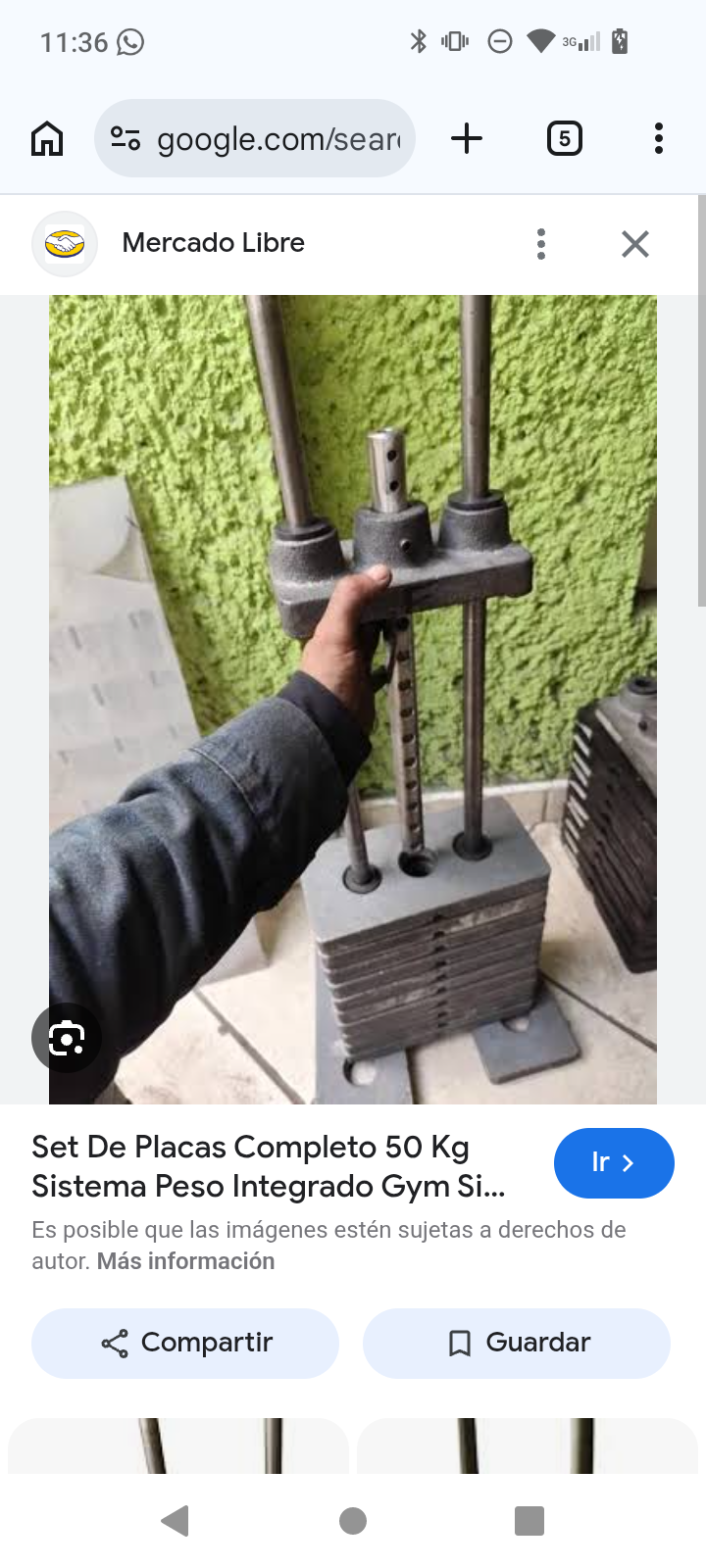Share this image via Compartir
This screenshot has width=706, height=1568.
point(185,1343)
